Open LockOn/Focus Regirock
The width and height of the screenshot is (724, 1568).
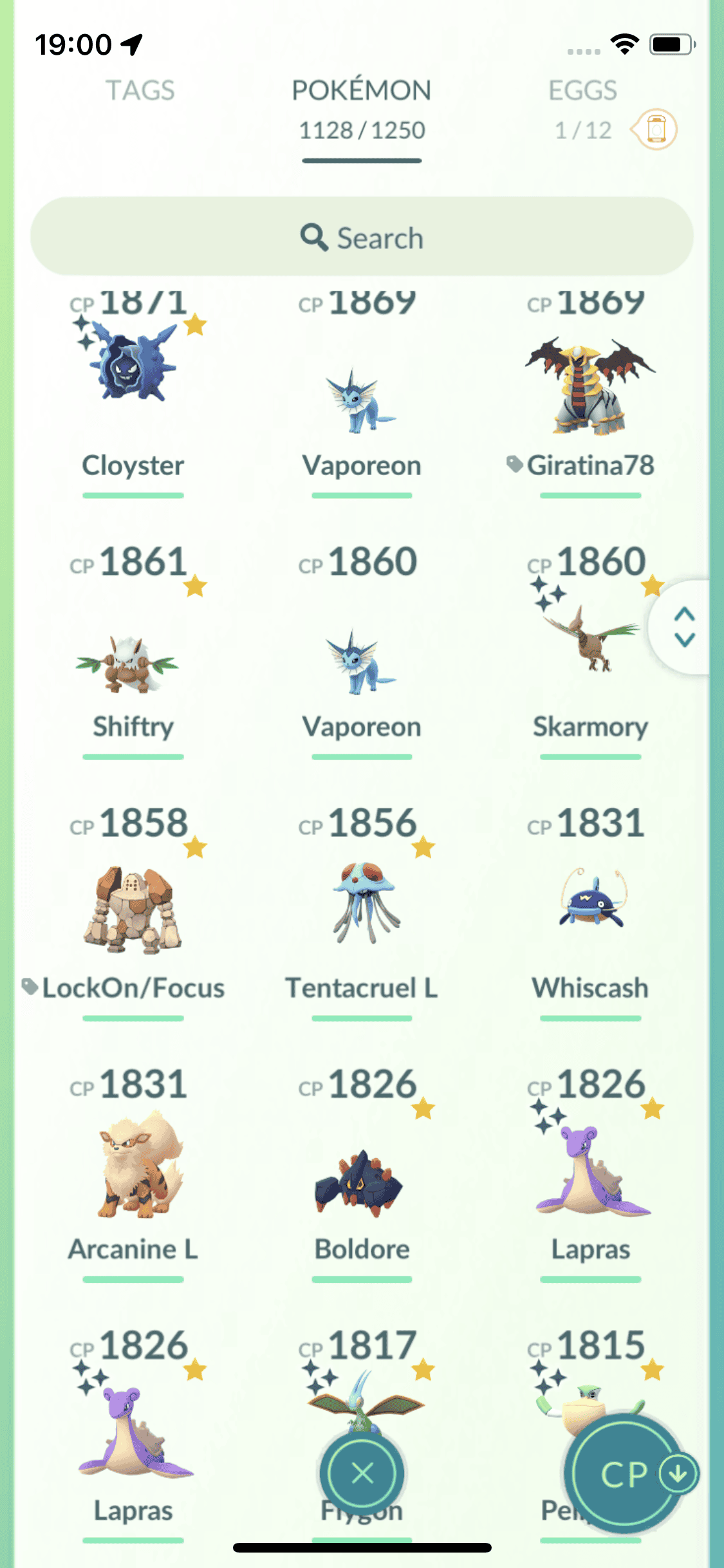(133, 908)
